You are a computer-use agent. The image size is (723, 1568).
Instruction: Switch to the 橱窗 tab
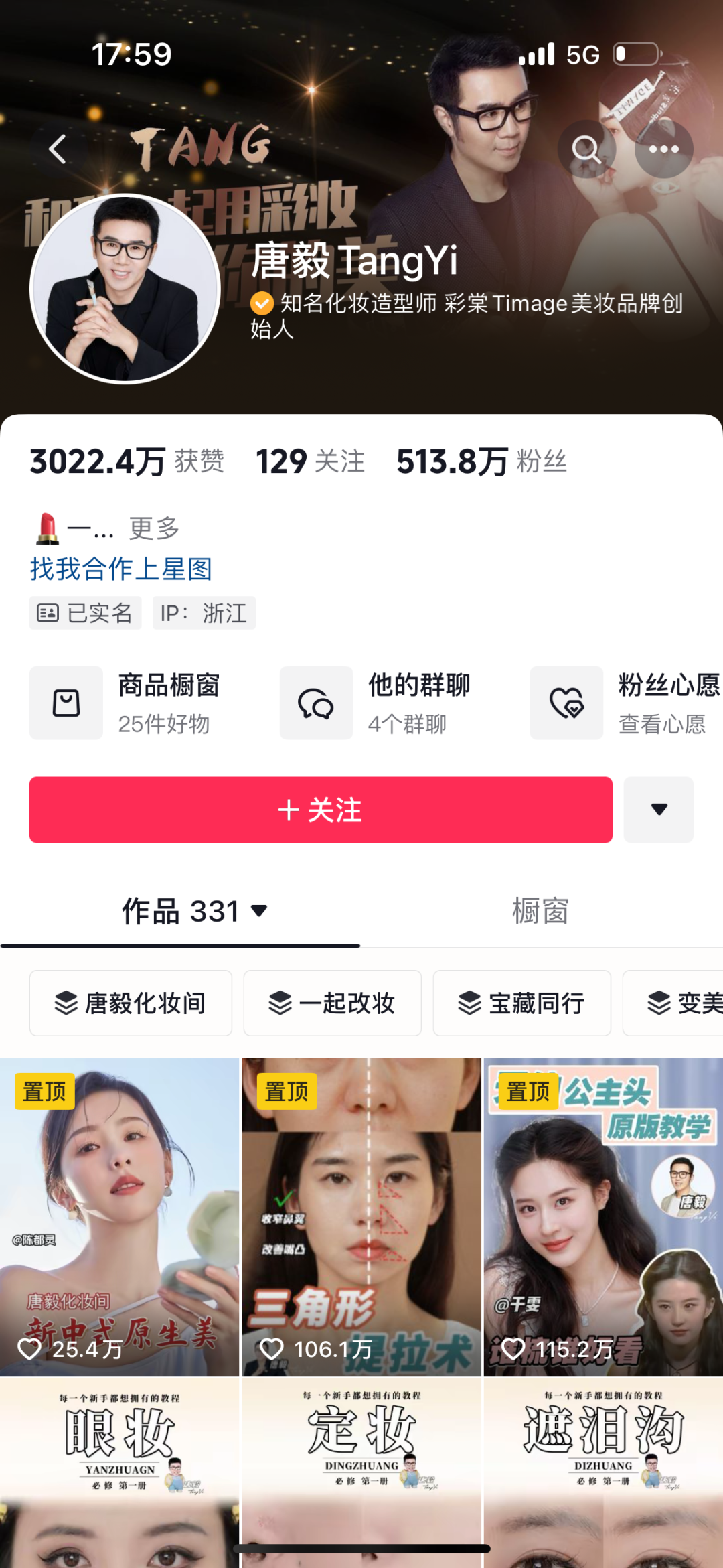pos(540,912)
